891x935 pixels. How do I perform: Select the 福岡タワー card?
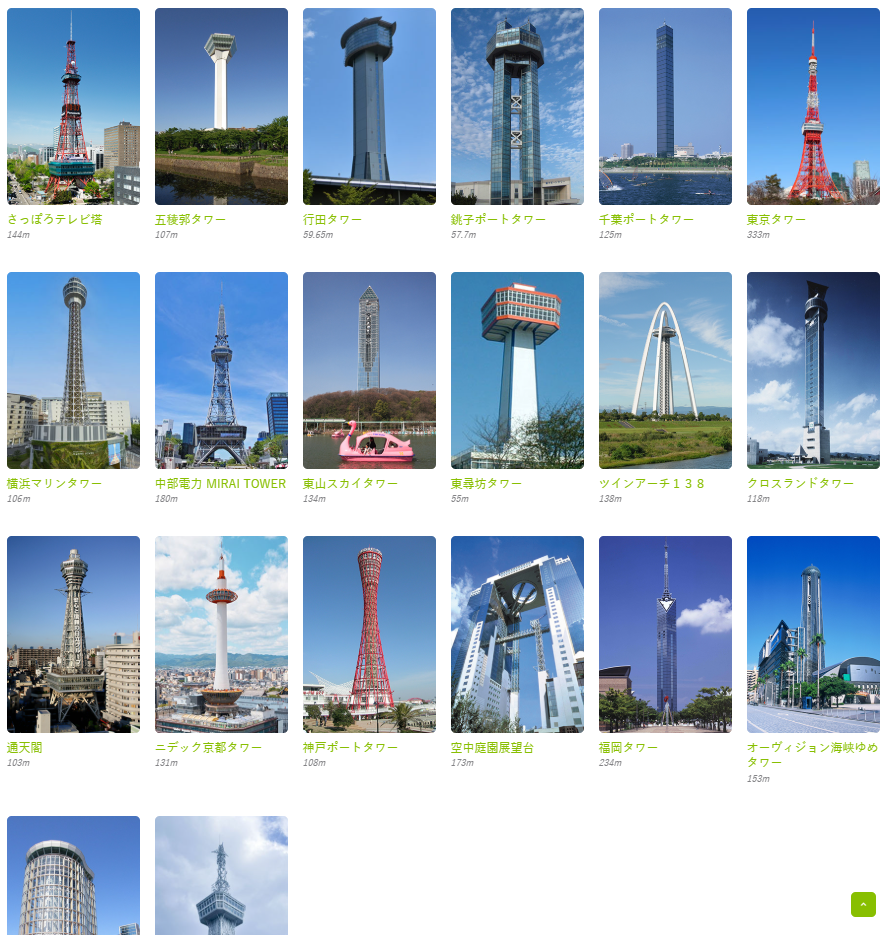point(665,635)
